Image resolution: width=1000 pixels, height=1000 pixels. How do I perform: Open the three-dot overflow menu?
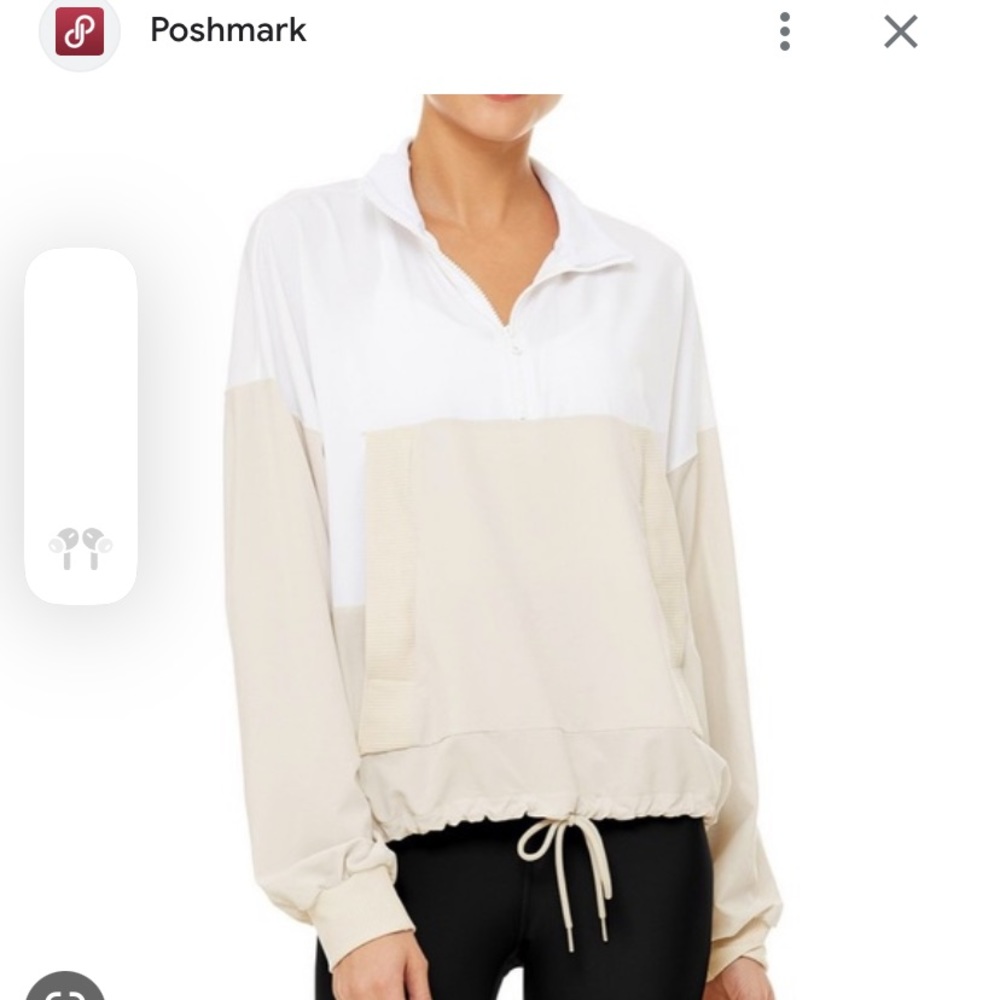click(x=785, y=33)
